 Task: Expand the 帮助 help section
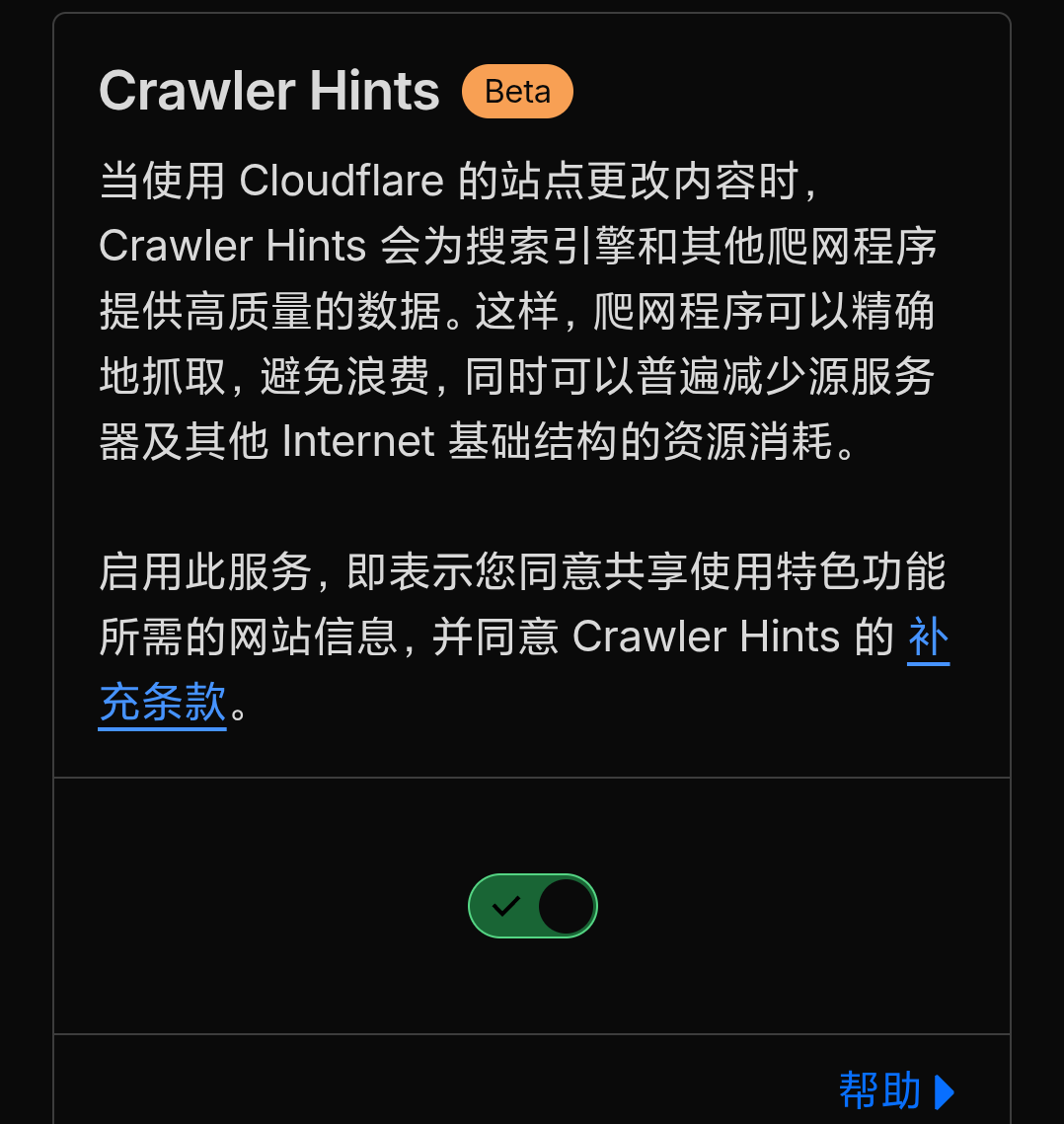[895, 1090]
